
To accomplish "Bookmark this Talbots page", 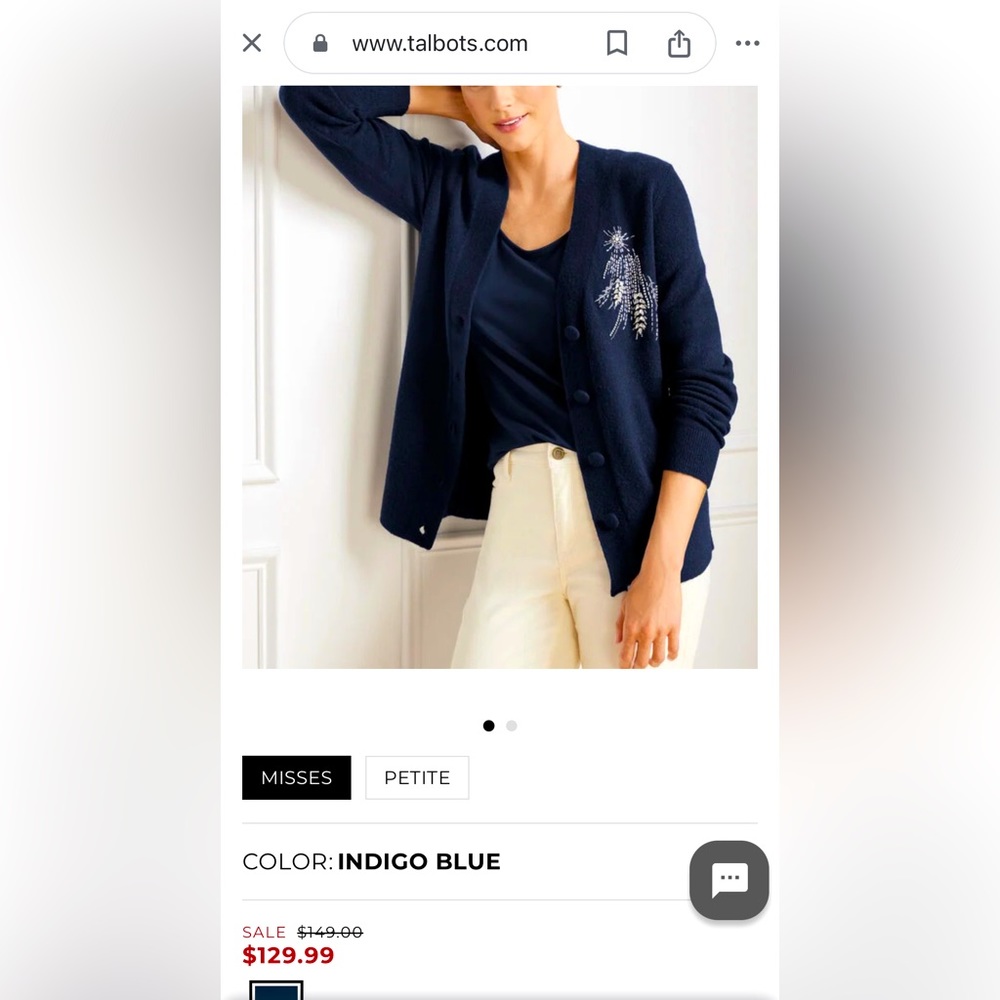I will (617, 43).
